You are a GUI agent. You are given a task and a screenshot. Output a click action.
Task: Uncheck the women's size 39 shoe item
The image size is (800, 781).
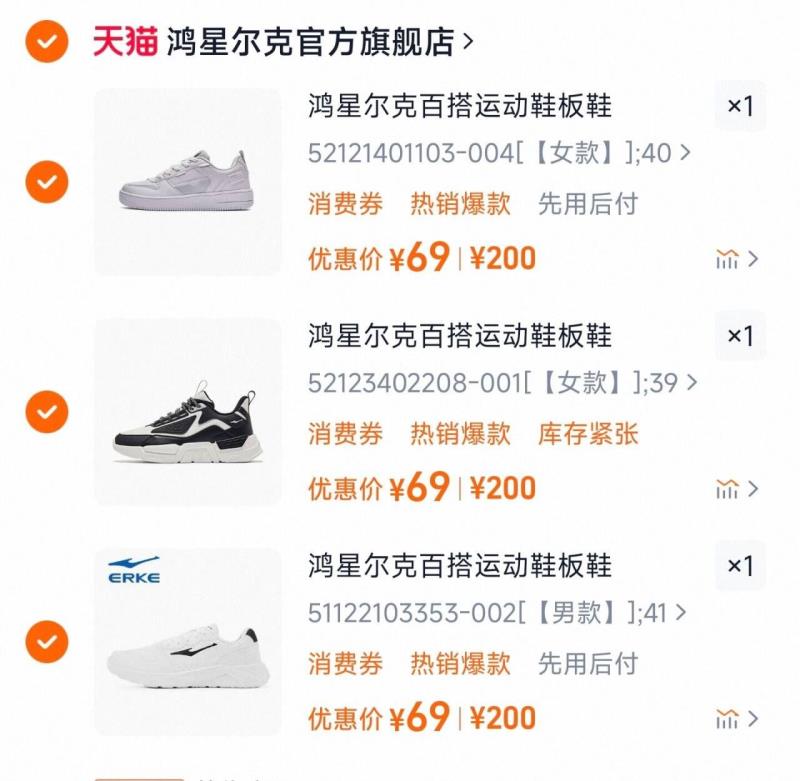tap(47, 411)
